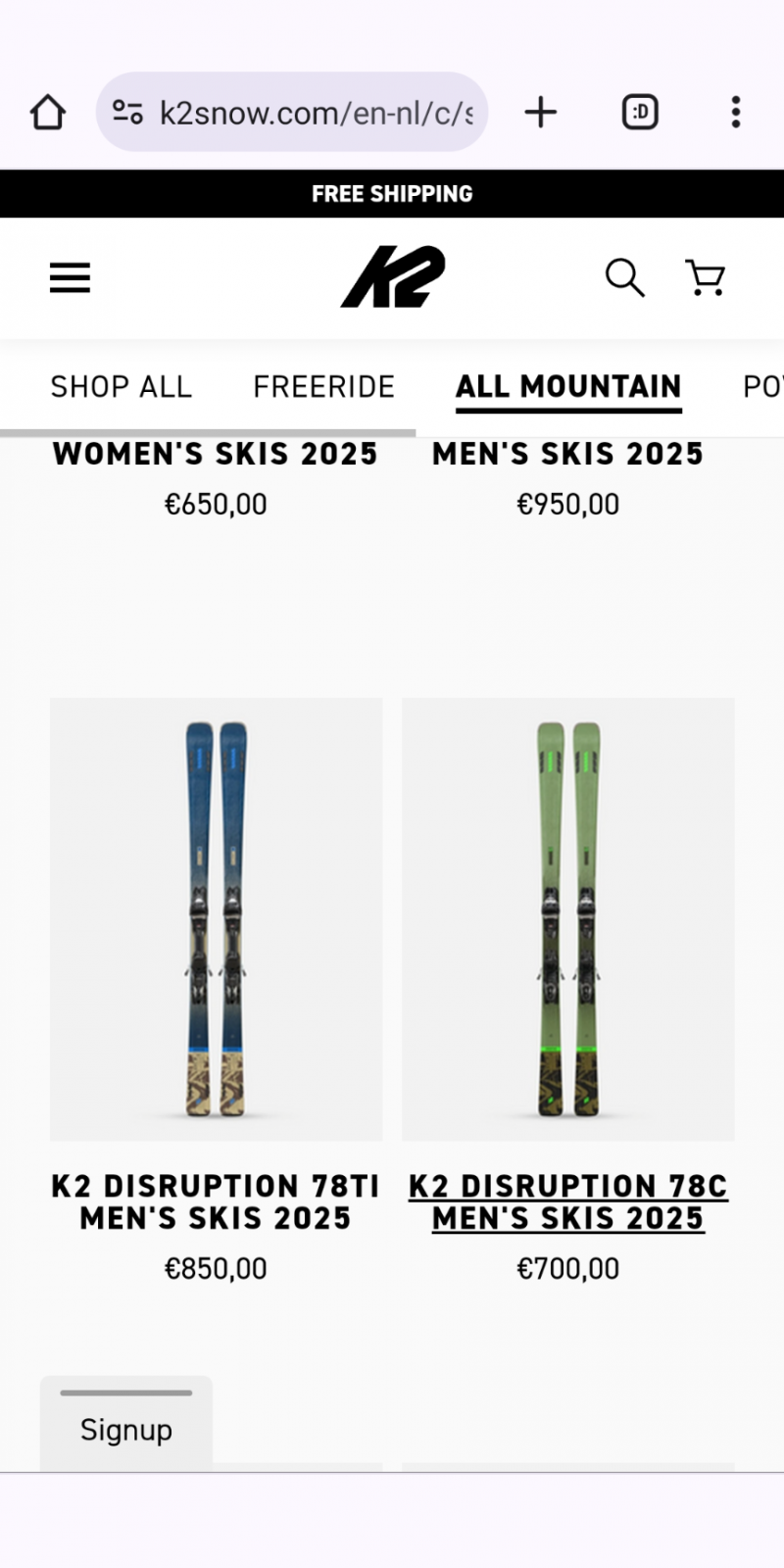This screenshot has width=784, height=1568.
Task: Expand the Signup panel
Action: [126, 1423]
